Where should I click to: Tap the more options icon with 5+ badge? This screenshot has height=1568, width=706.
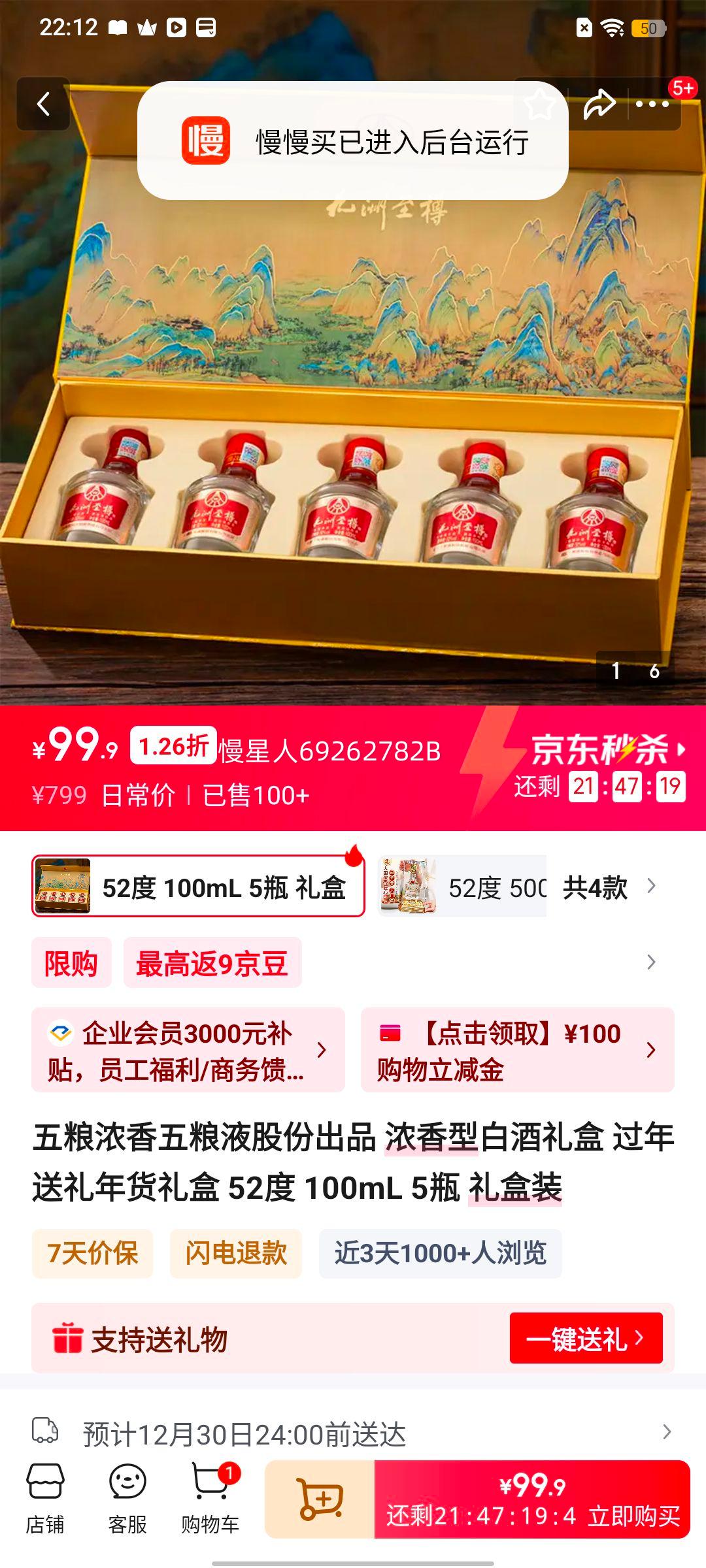(x=653, y=105)
